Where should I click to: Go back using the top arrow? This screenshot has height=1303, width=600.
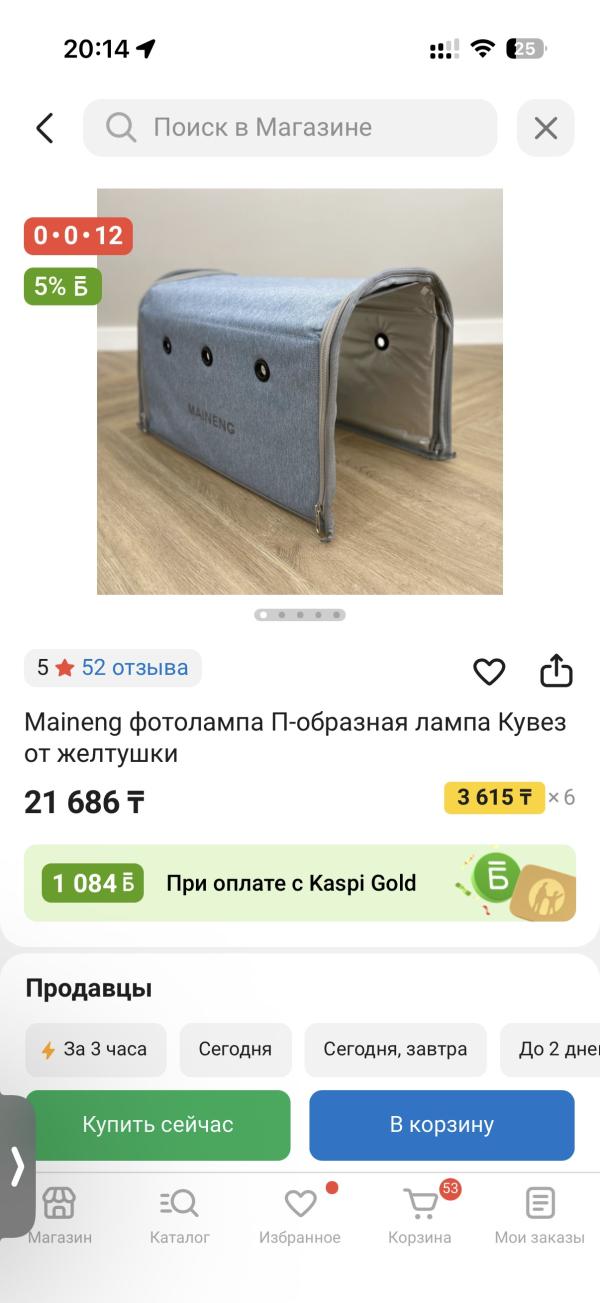tap(44, 128)
